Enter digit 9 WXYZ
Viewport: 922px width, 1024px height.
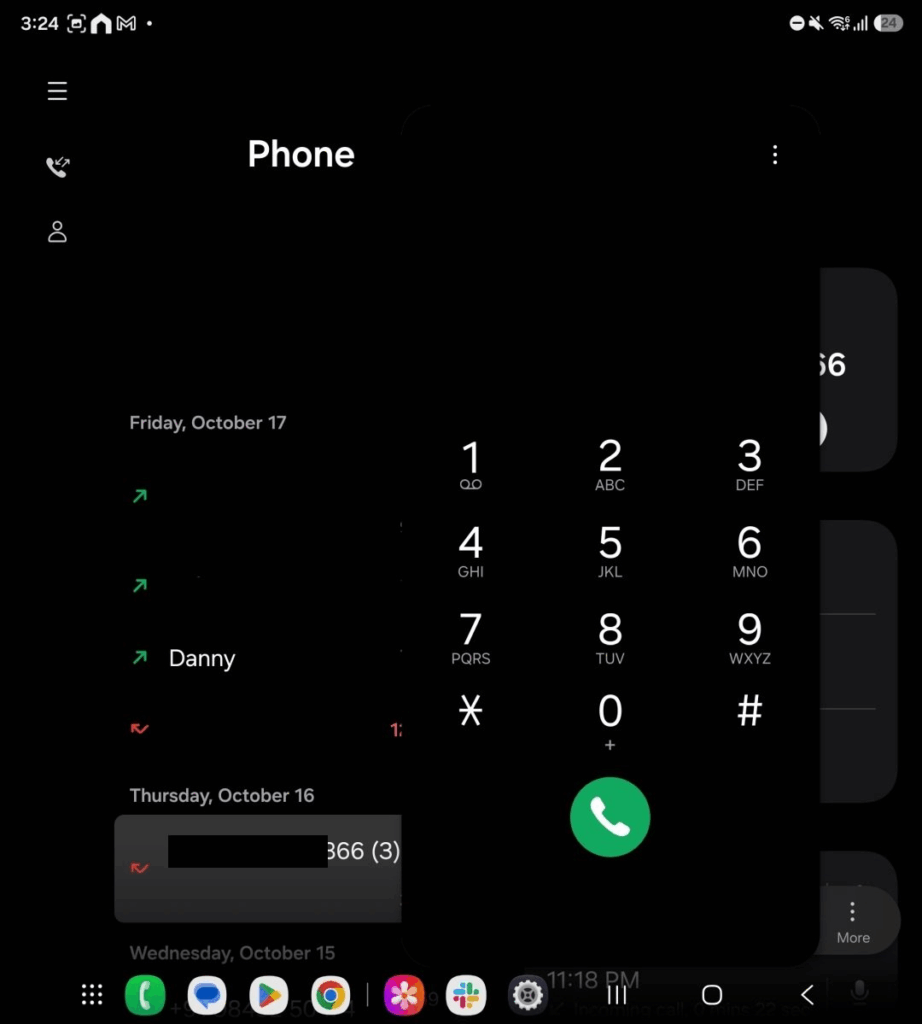(749, 638)
